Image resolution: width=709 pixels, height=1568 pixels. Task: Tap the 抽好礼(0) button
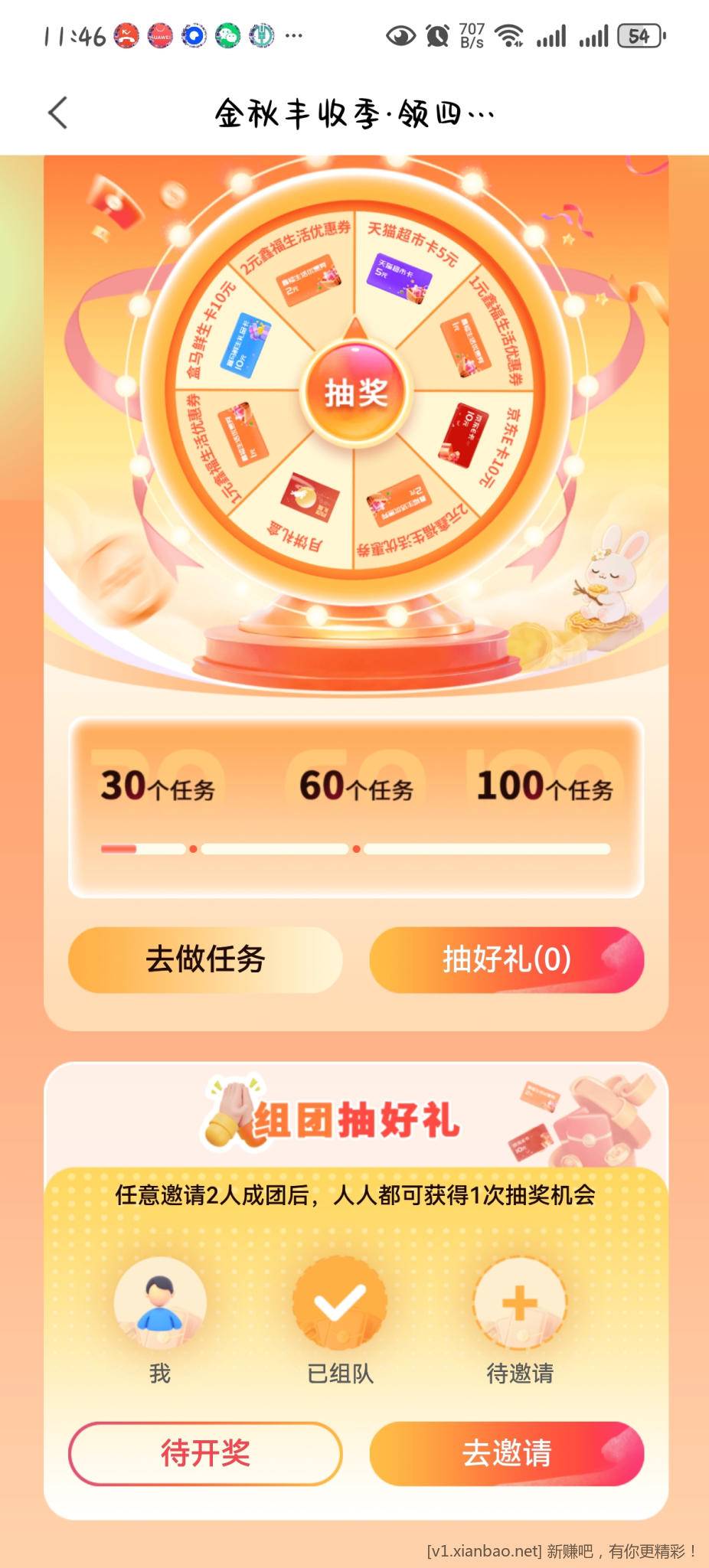pos(506,959)
